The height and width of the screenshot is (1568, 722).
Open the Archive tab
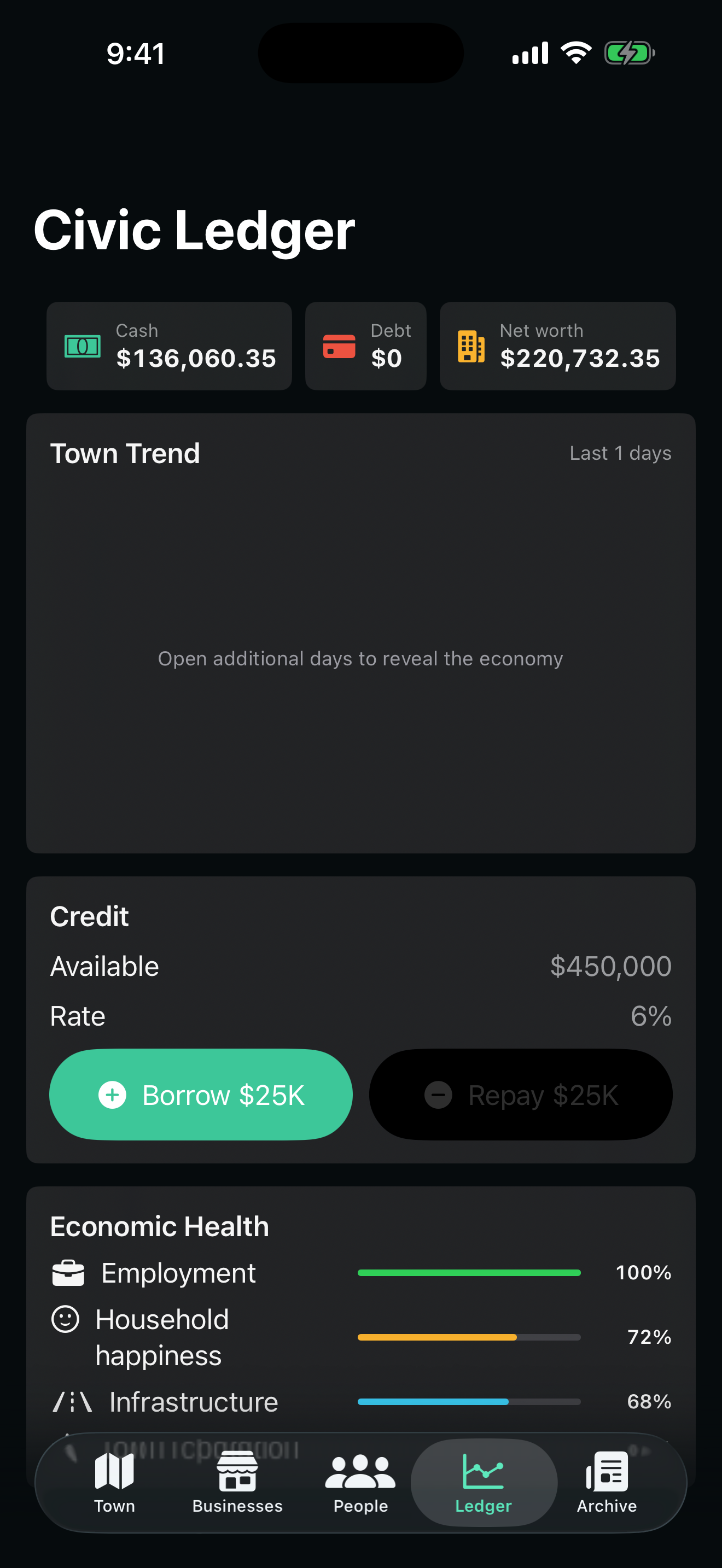[607, 1482]
